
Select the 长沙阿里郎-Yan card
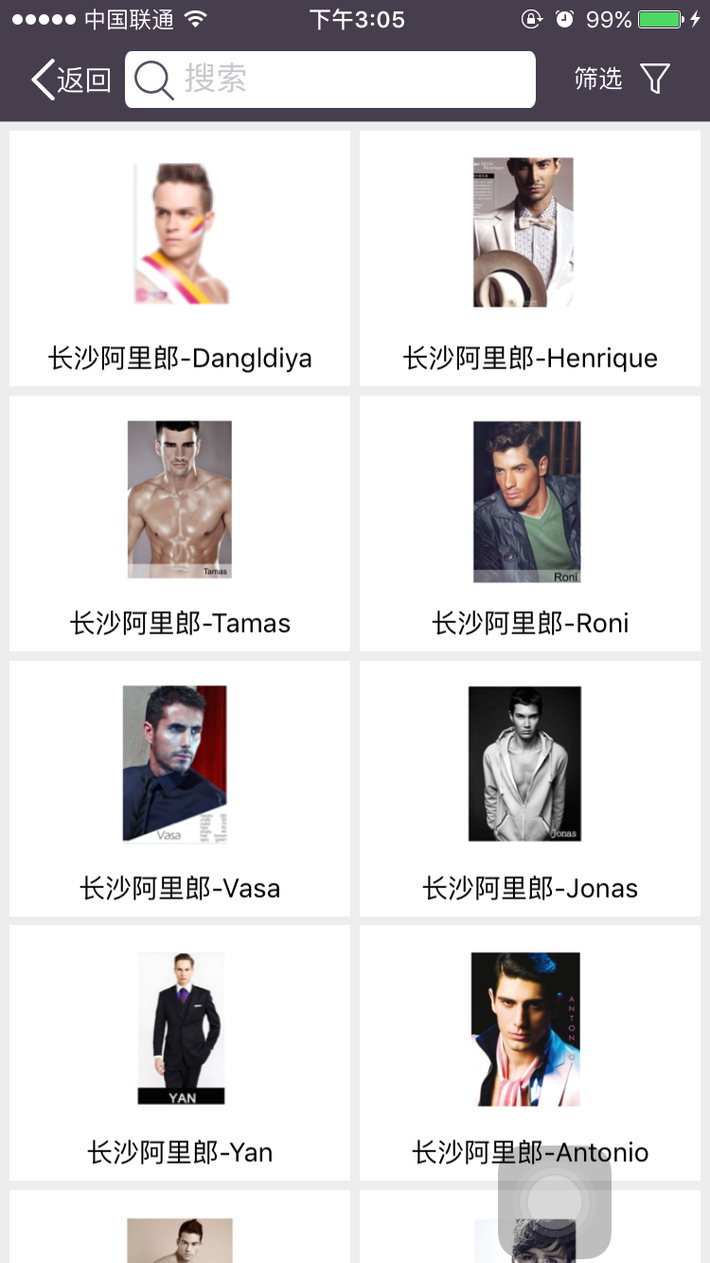180,1052
